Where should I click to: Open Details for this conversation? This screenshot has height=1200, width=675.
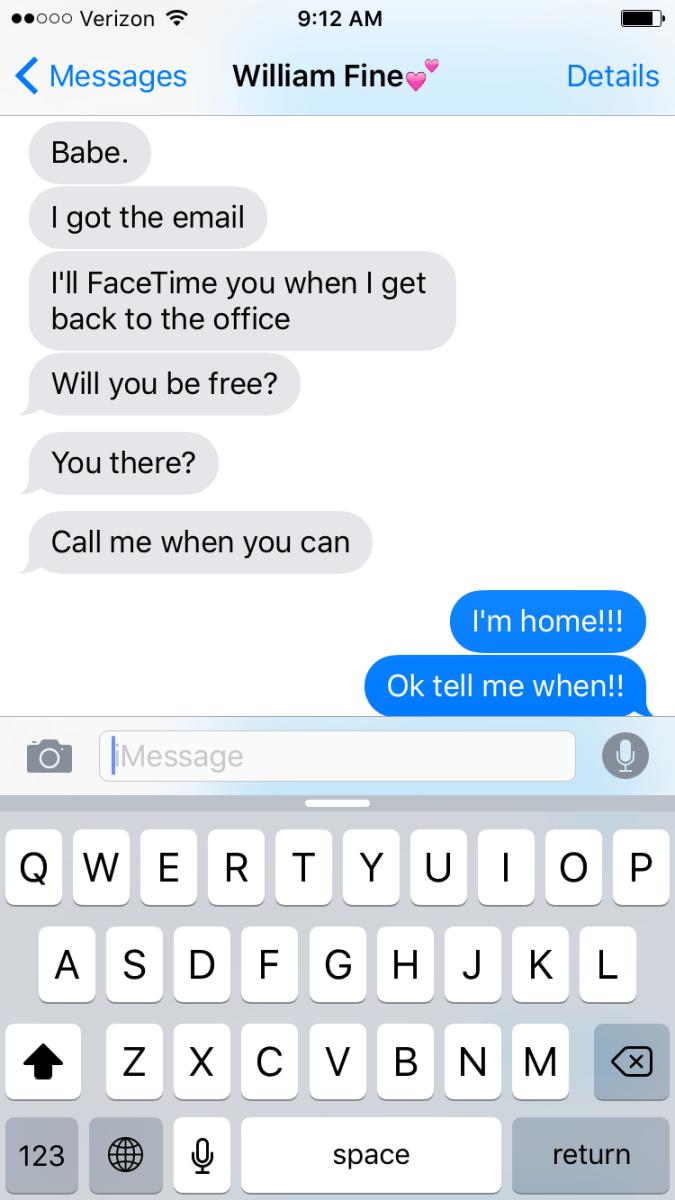pos(612,76)
